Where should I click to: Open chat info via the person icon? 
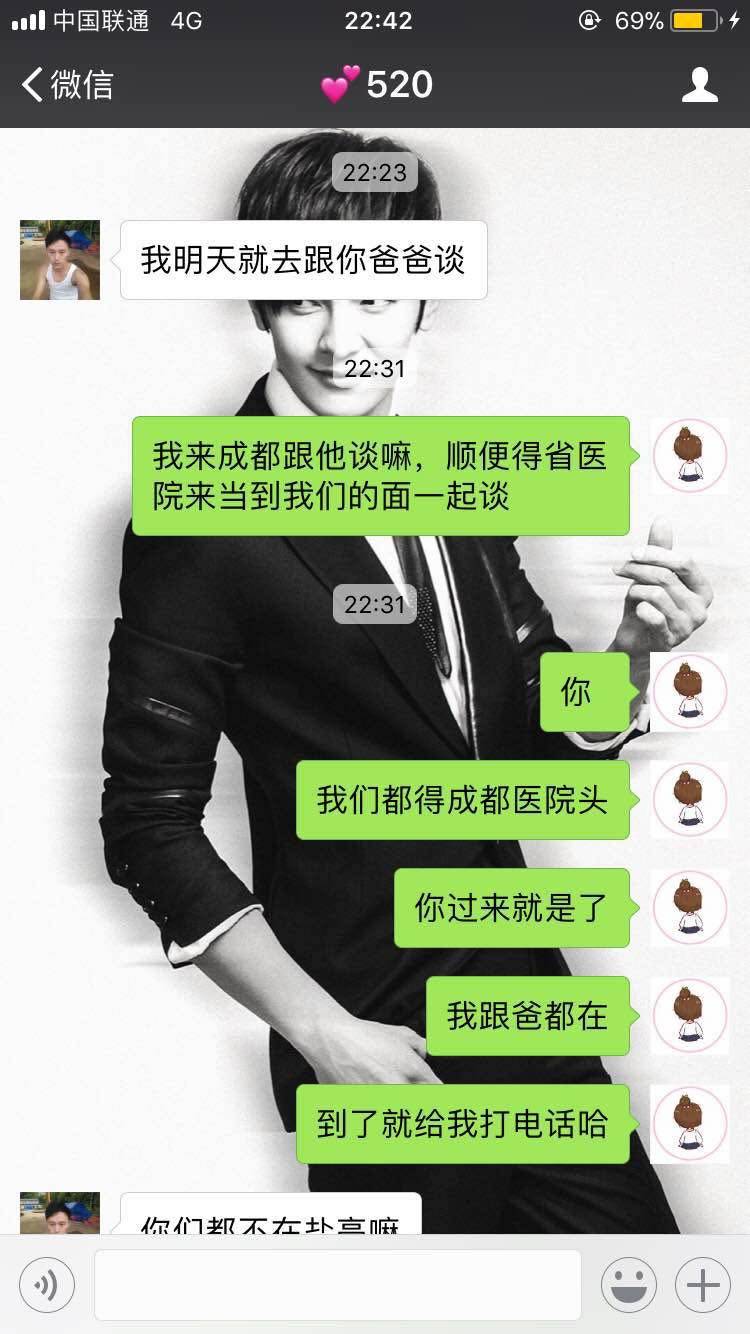[x=699, y=85]
